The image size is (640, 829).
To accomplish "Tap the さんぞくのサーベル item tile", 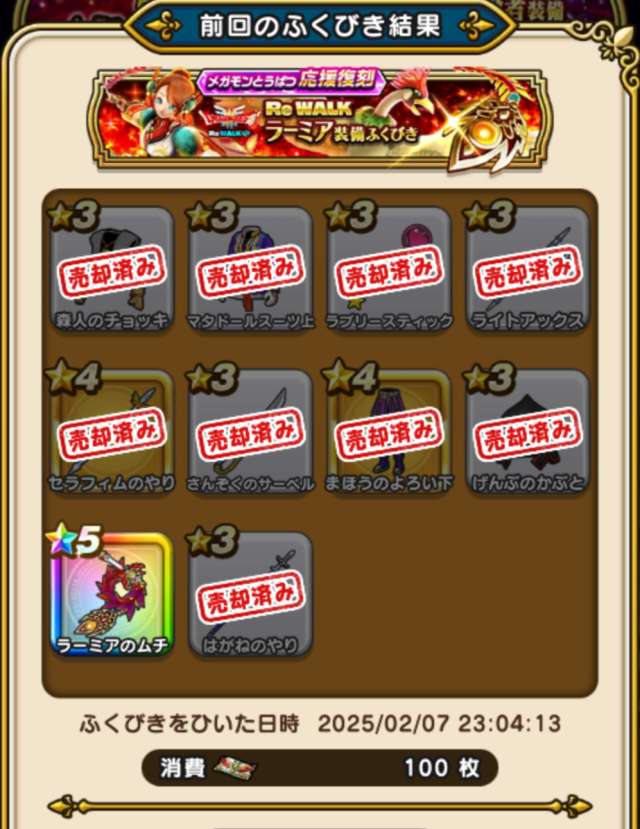I will (x=251, y=432).
